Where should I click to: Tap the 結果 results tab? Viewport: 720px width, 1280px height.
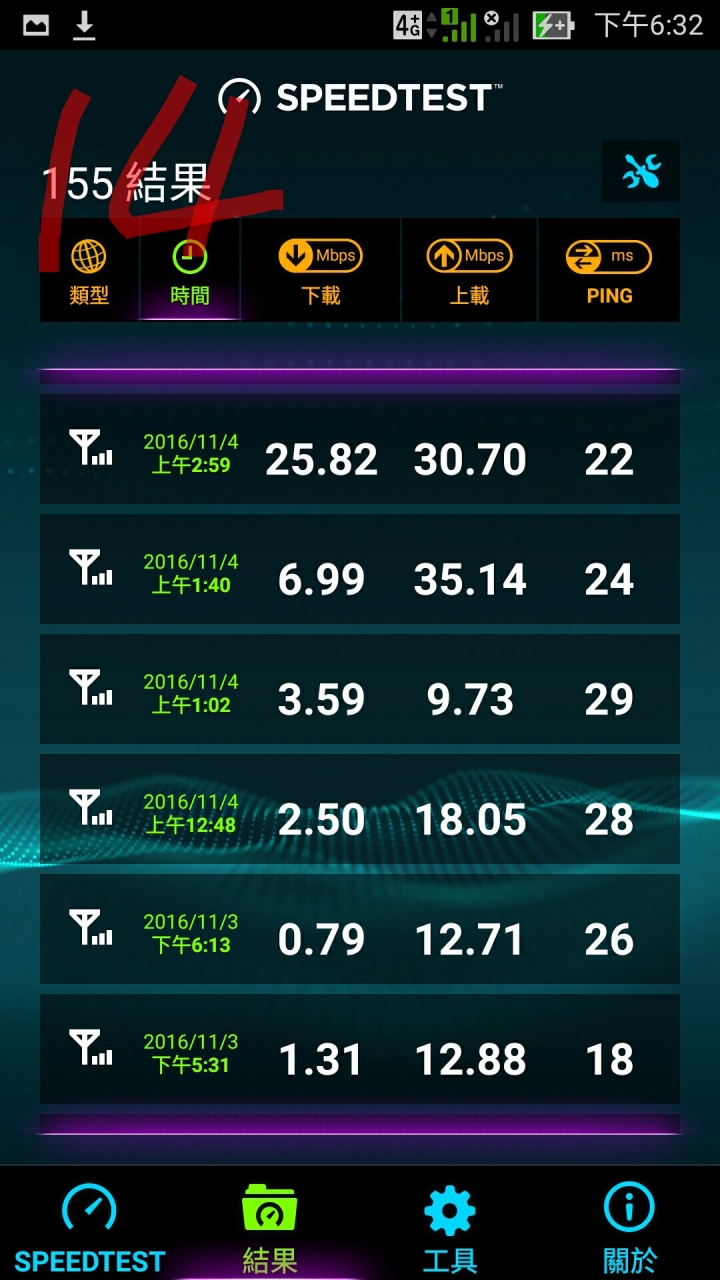tap(270, 1224)
